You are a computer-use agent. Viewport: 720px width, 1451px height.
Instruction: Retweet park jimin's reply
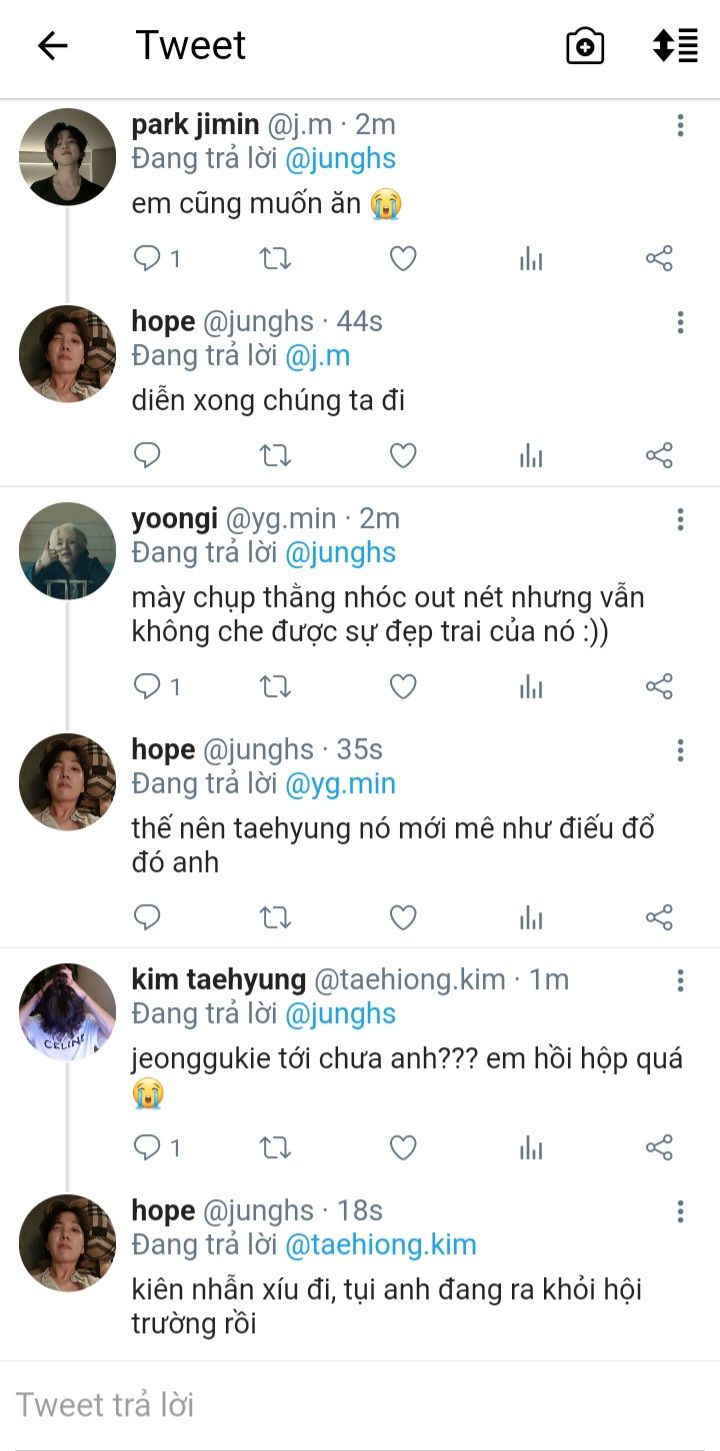click(x=275, y=259)
